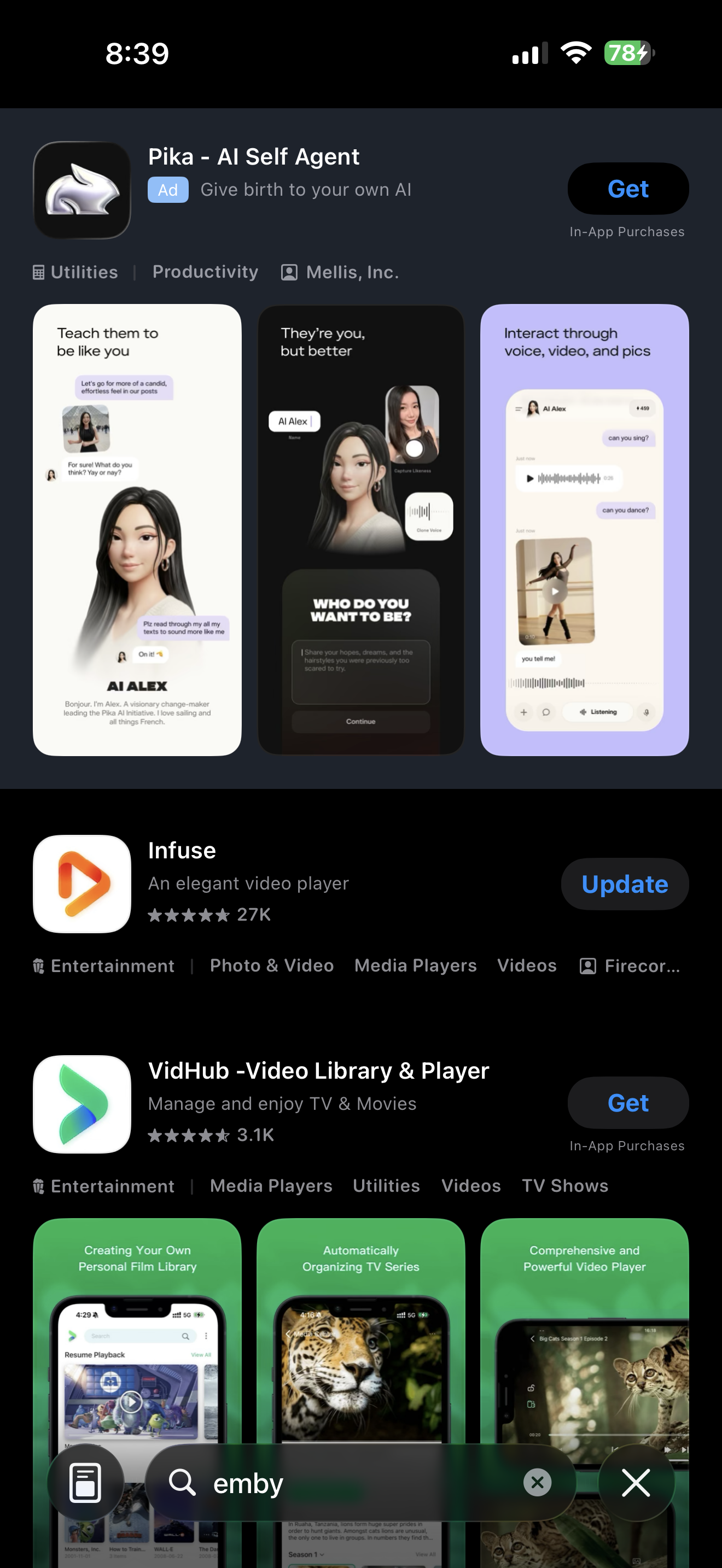Viewport: 722px width, 1568px height.
Task: Get the VidHub video player app
Action: [627, 1103]
